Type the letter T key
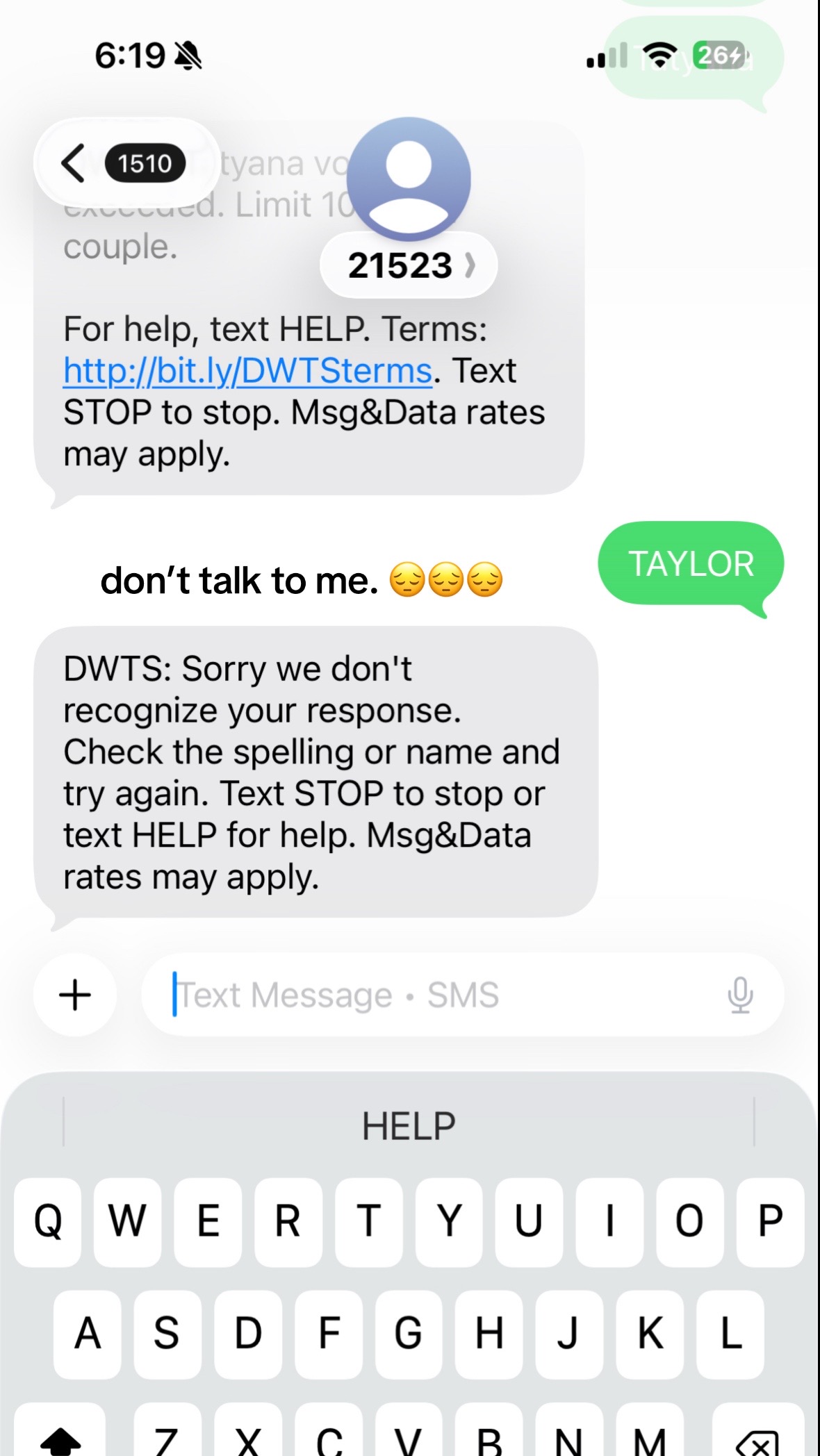The width and height of the screenshot is (820, 1456). (x=368, y=1221)
